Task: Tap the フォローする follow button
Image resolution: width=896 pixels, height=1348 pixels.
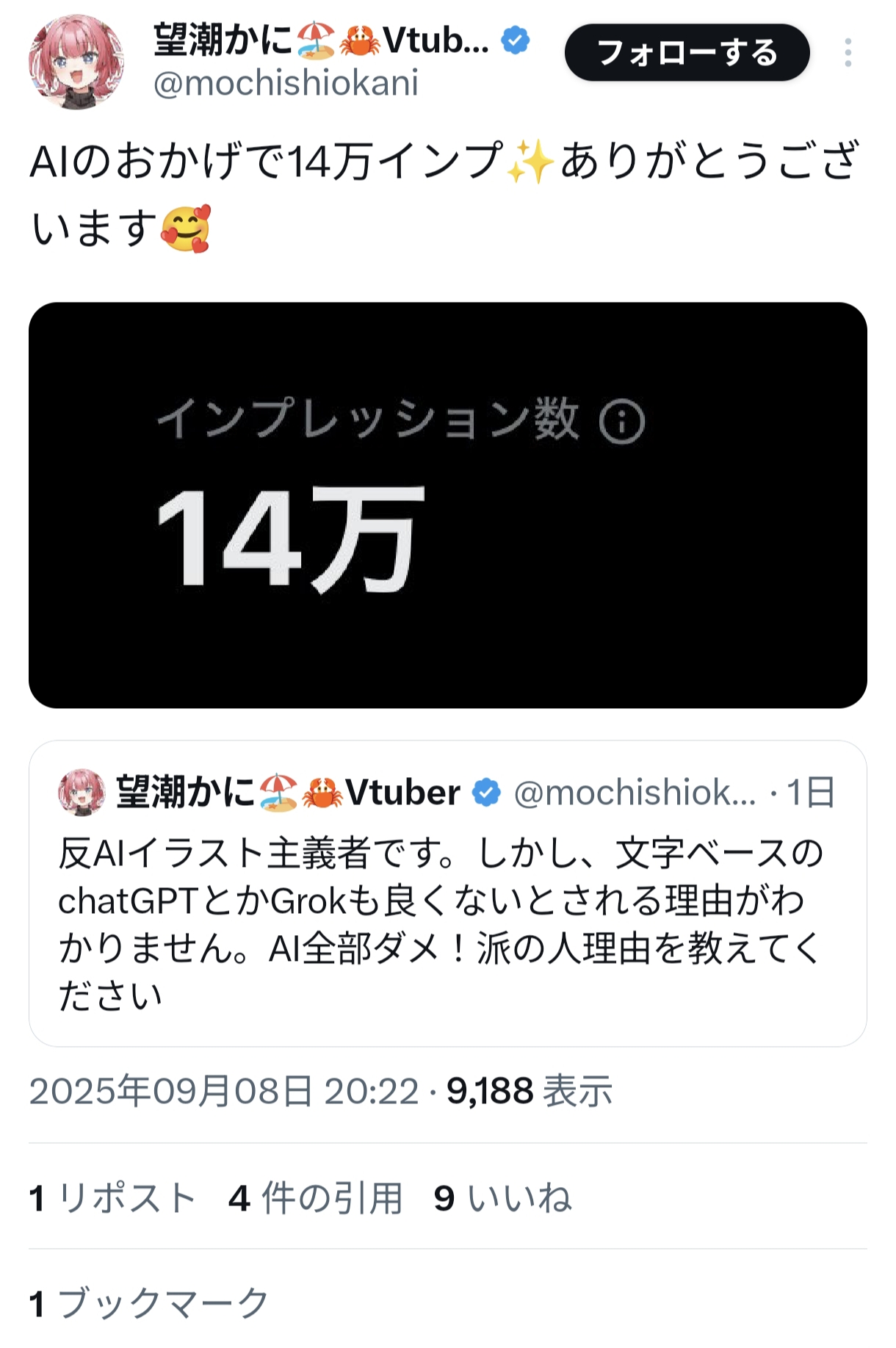Action: click(x=687, y=53)
